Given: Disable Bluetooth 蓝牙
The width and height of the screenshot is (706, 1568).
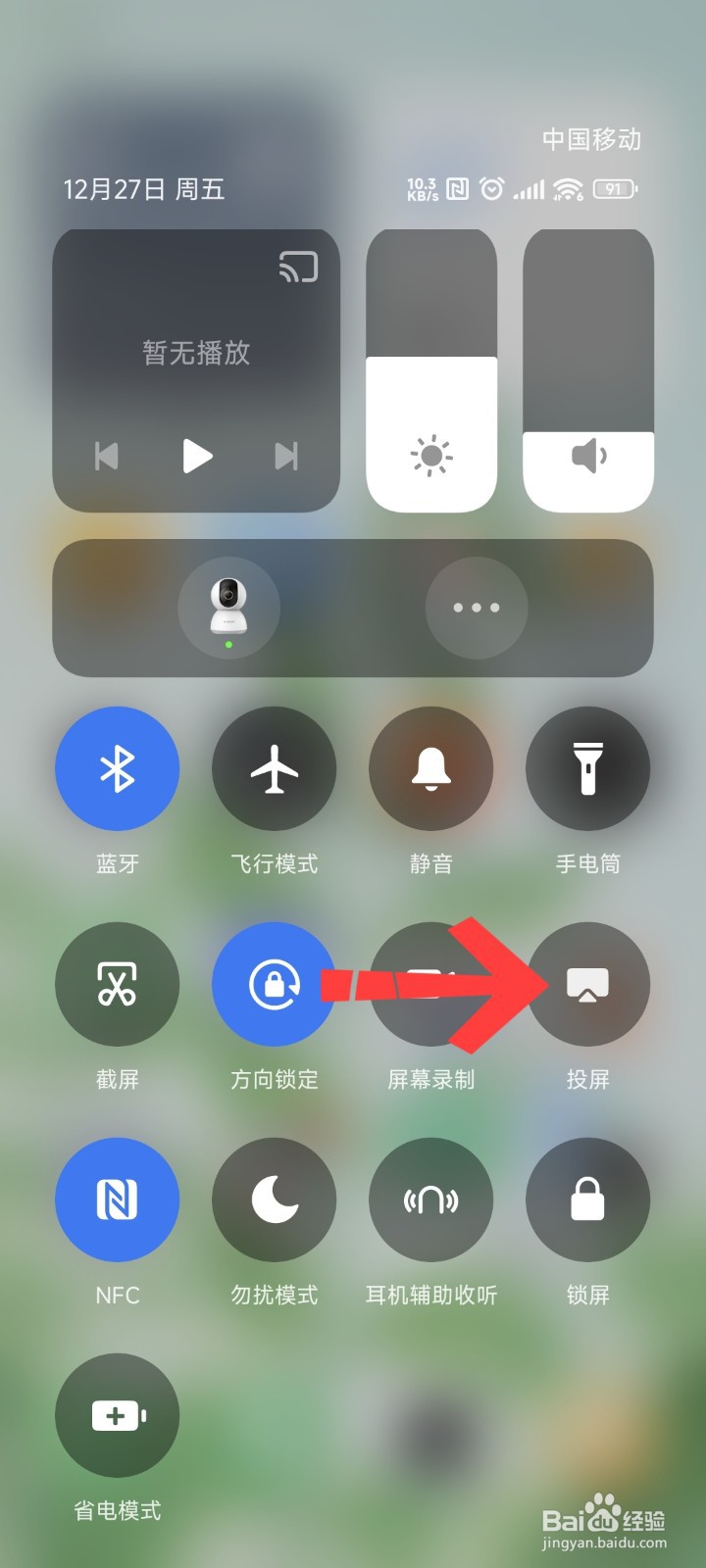Looking at the screenshot, I should 117,768.
